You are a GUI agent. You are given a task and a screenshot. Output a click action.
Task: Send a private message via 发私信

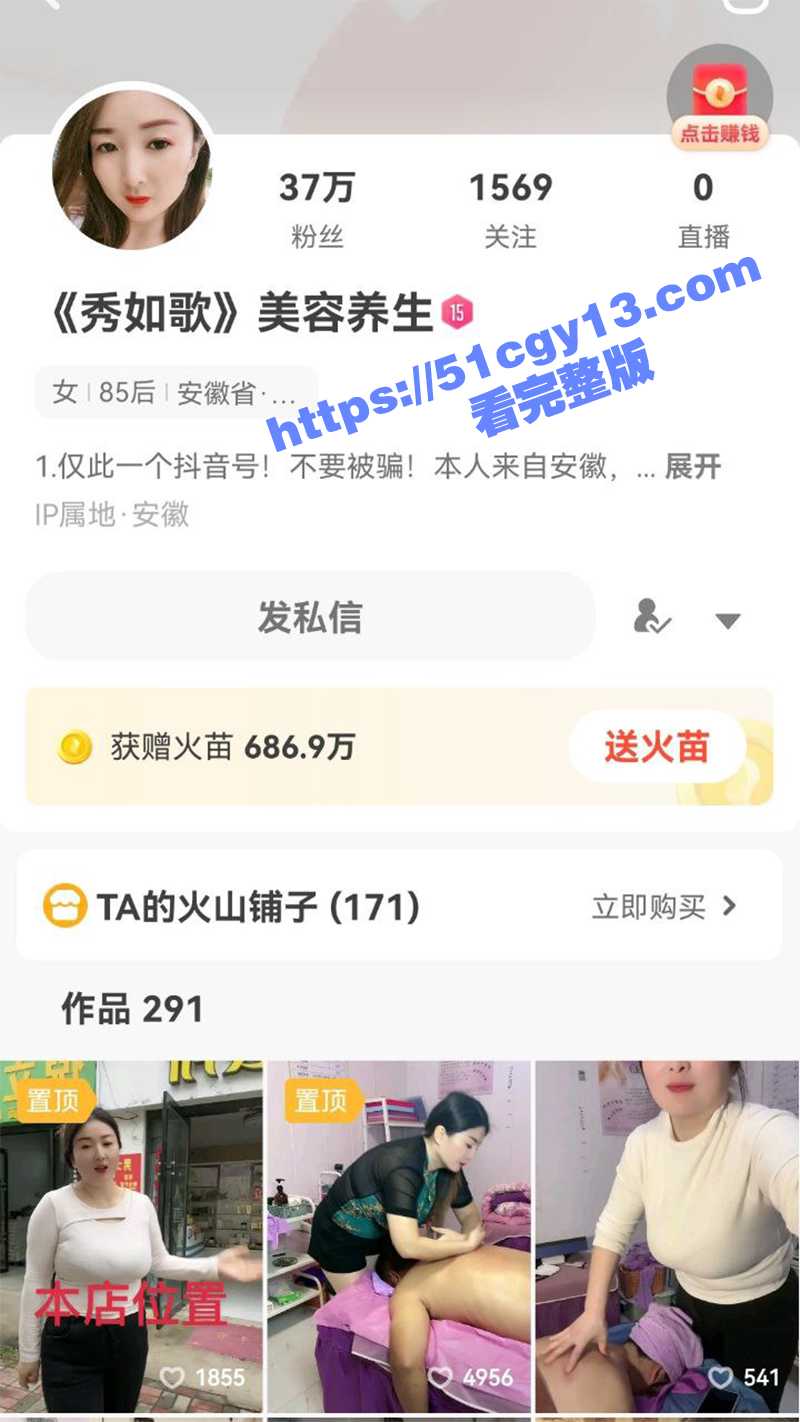(x=310, y=617)
